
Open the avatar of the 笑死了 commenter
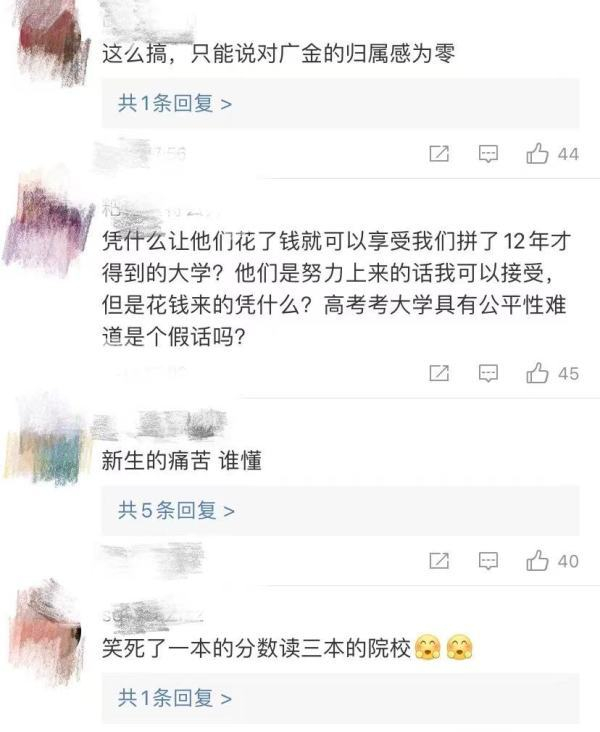tap(48, 632)
